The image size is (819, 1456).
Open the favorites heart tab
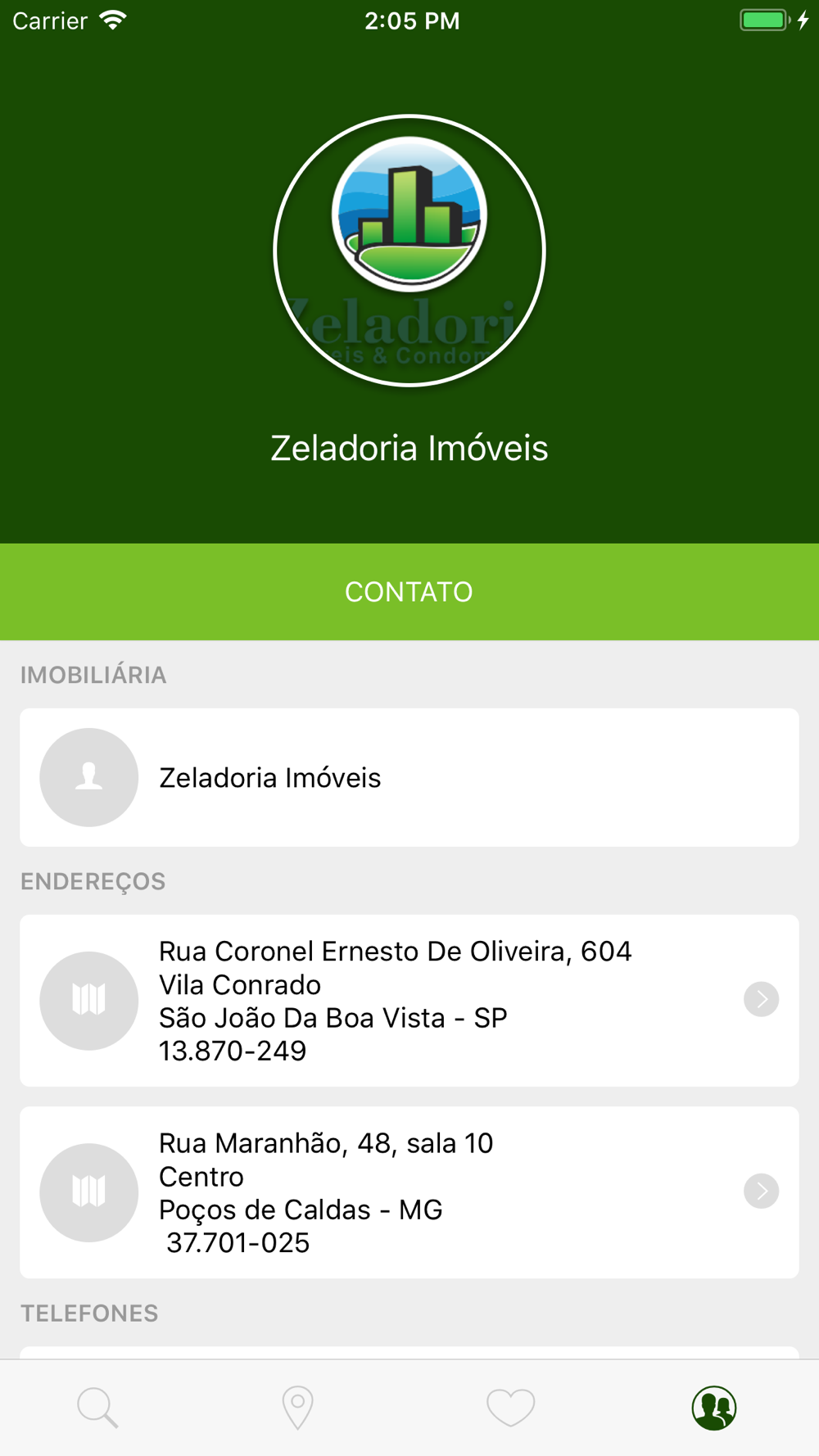point(511,1408)
